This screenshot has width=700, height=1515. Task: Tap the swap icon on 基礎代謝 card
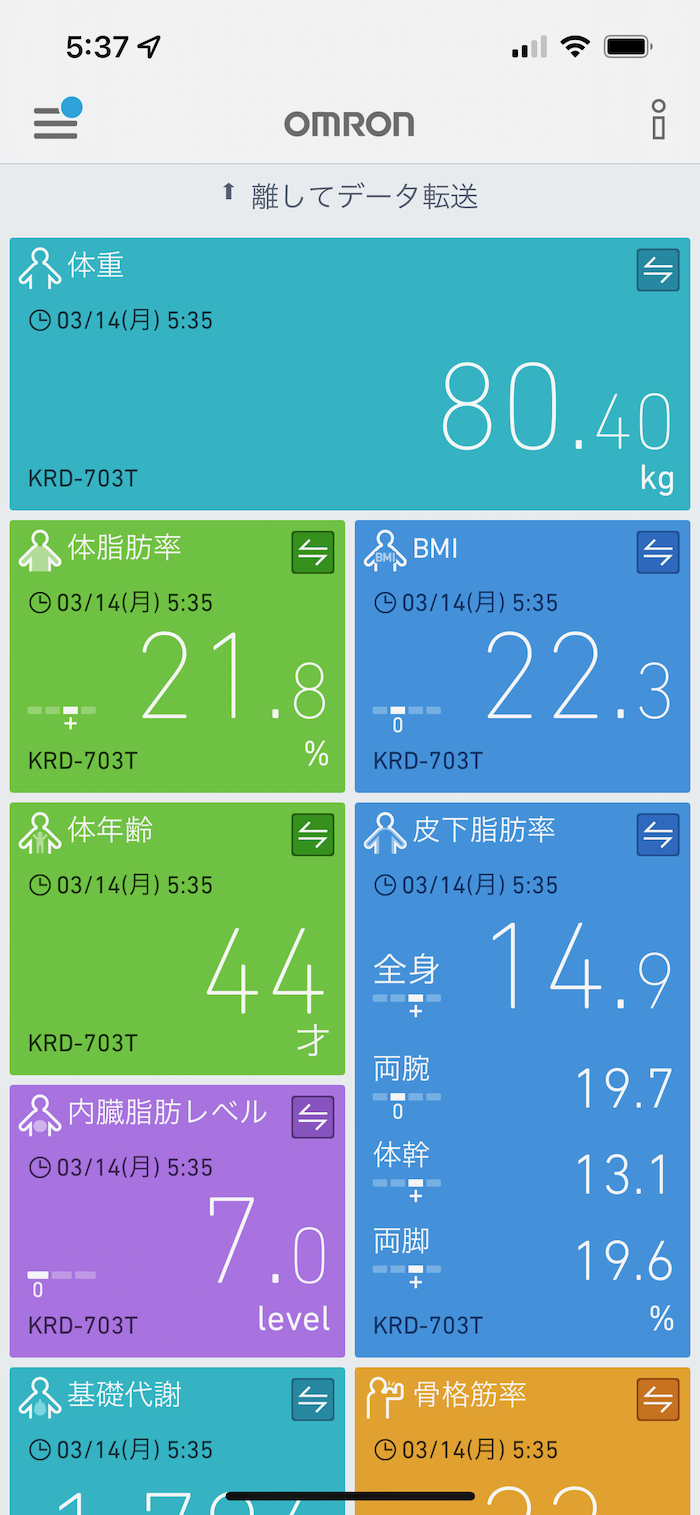pos(313,1400)
